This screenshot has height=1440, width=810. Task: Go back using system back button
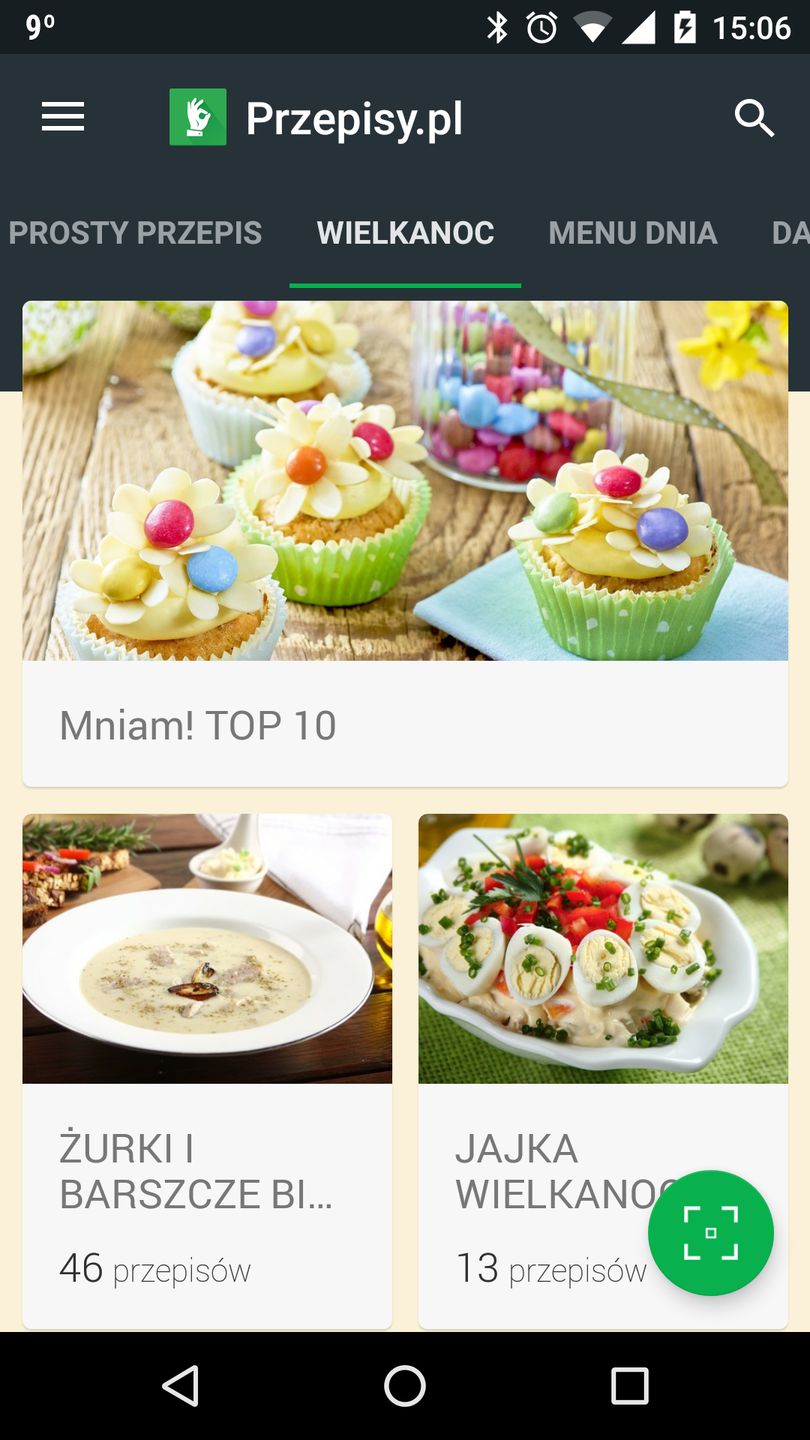click(181, 1387)
